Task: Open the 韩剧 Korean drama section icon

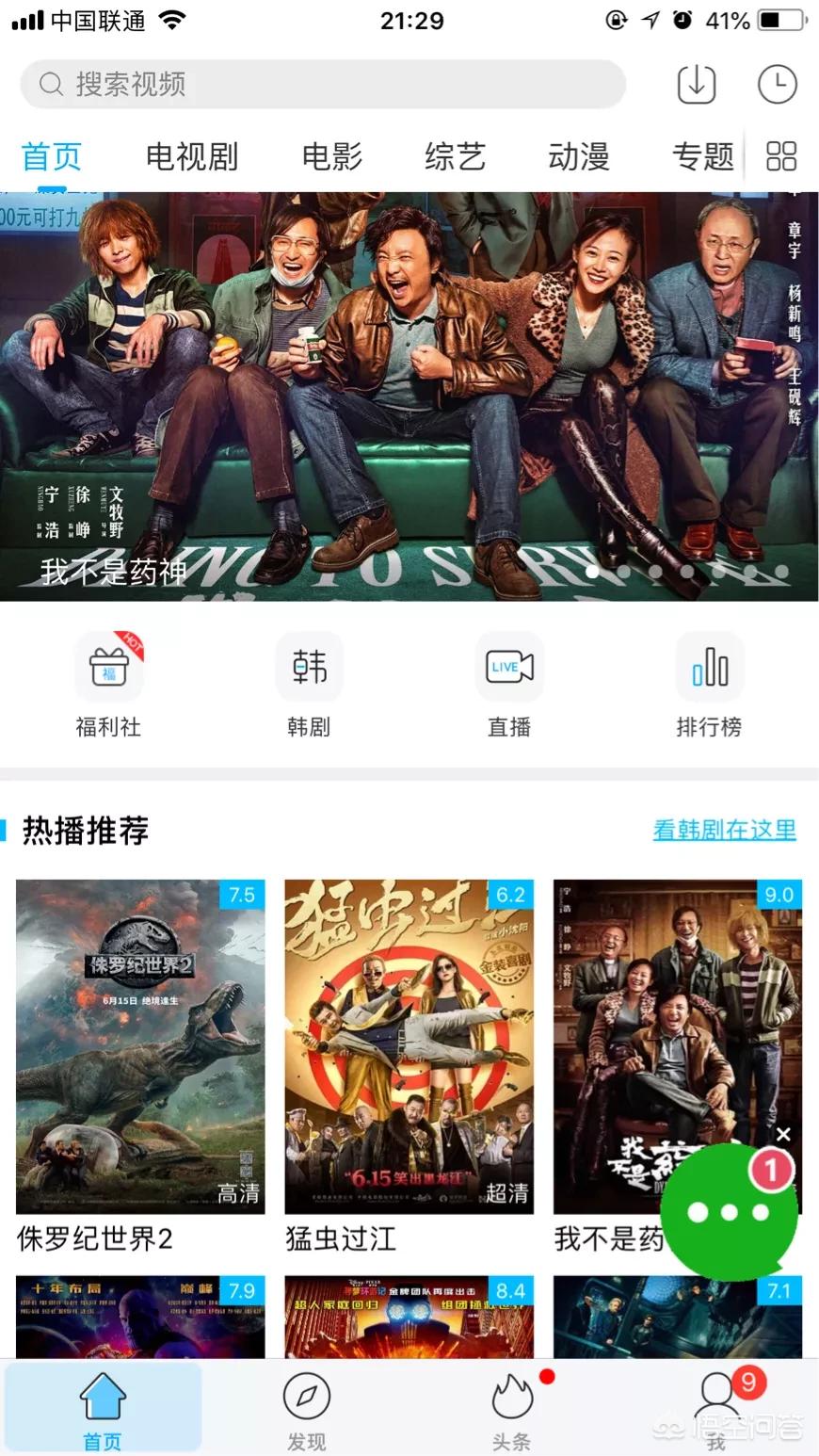Action: [308, 667]
